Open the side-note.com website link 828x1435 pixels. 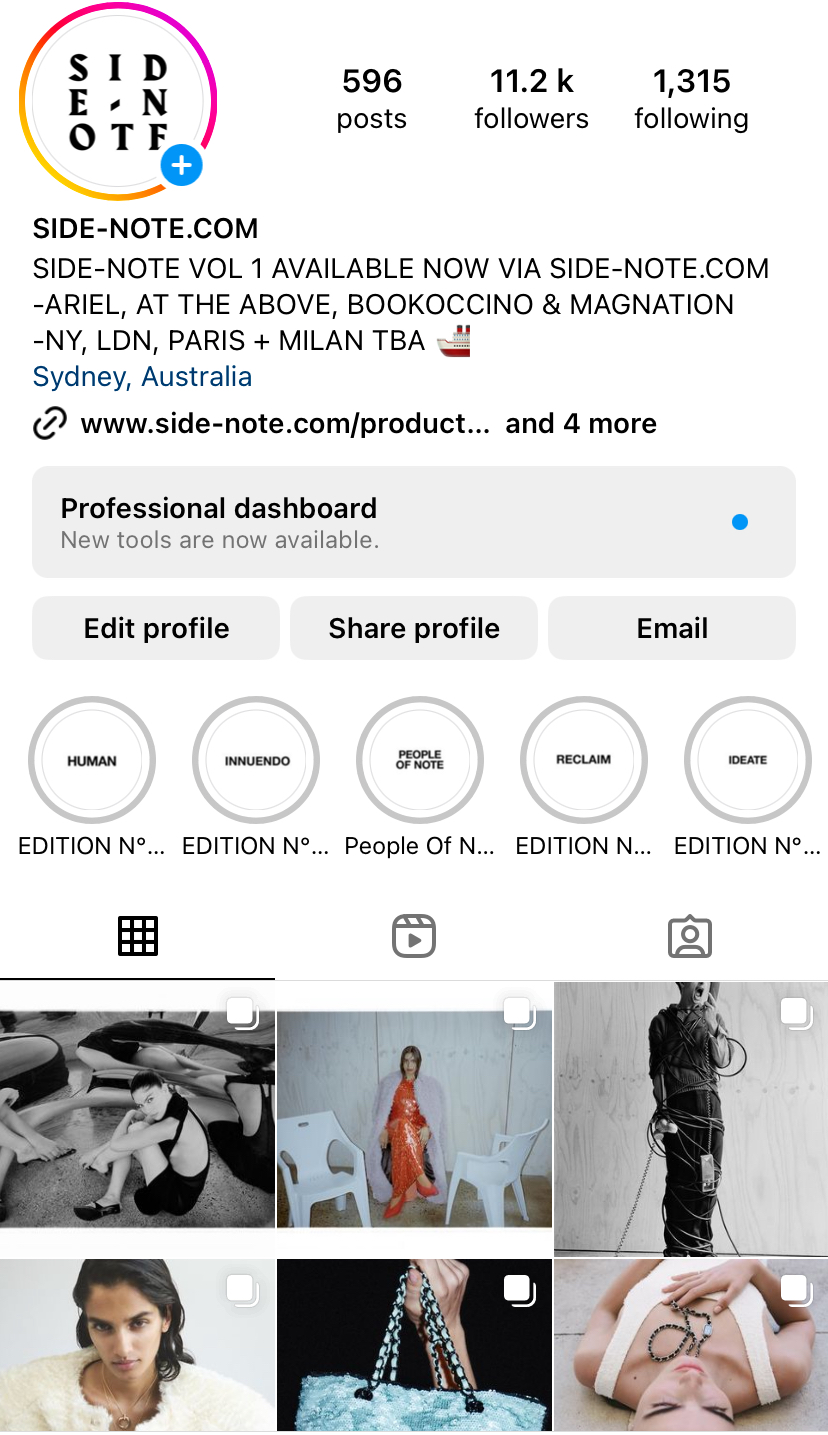coord(285,424)
